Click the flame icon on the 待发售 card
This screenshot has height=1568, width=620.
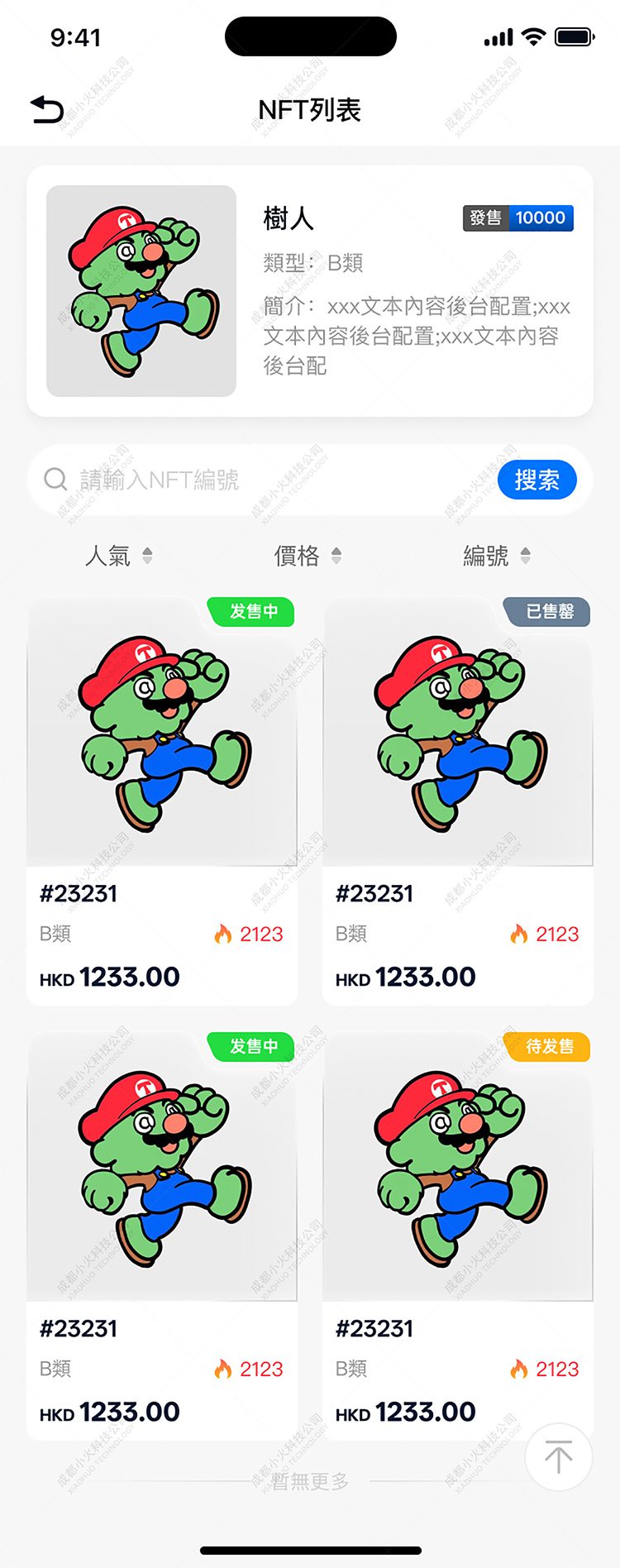pyautogui.click(x=519, y=1370)
